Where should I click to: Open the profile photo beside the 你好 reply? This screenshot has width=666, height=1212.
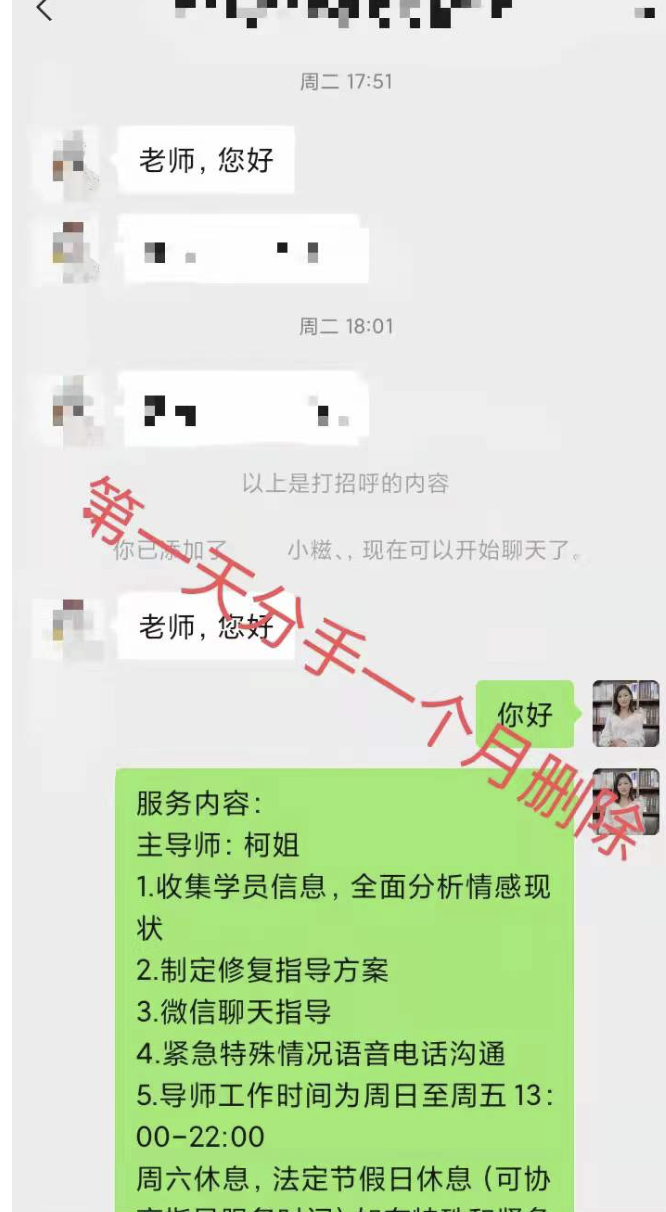pos(626,714)
